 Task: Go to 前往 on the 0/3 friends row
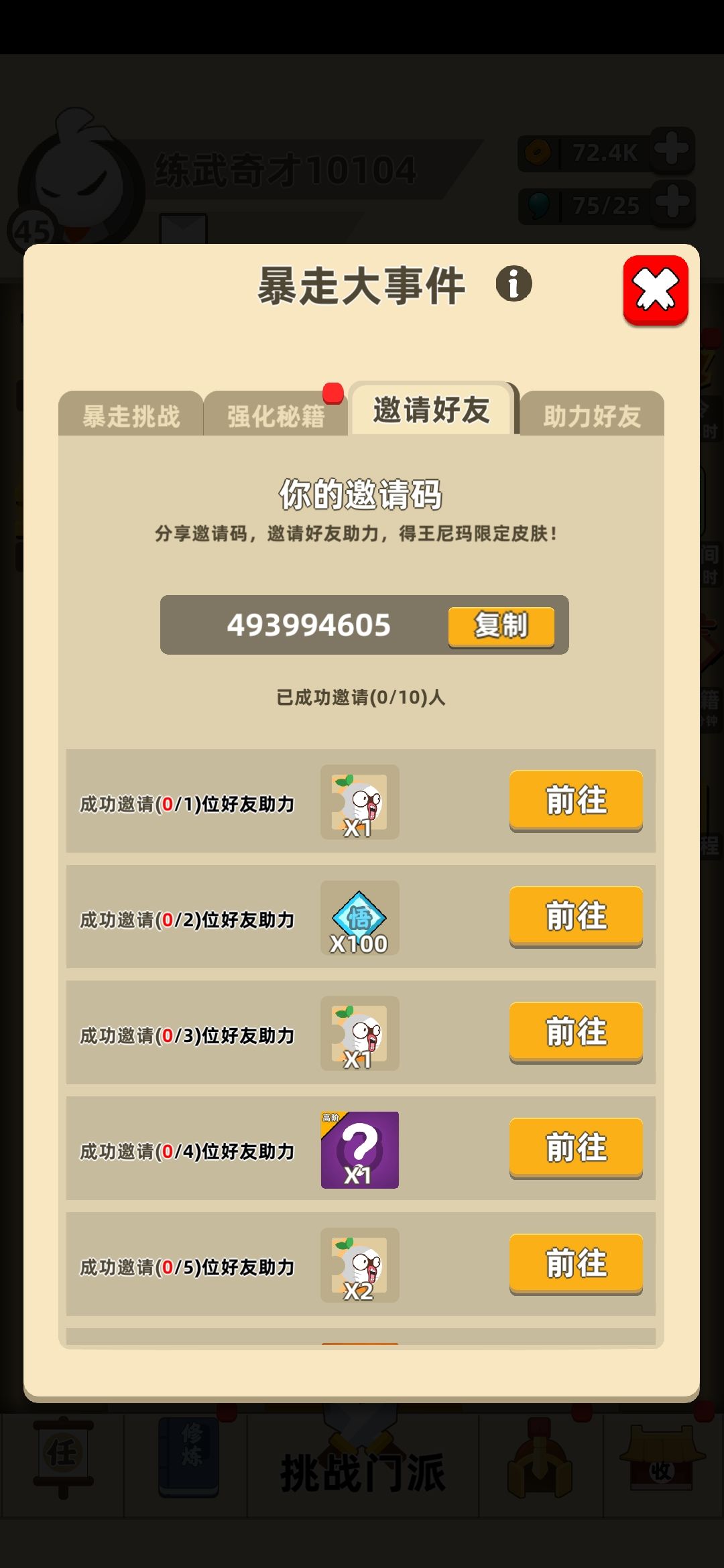click(576, 1033)
